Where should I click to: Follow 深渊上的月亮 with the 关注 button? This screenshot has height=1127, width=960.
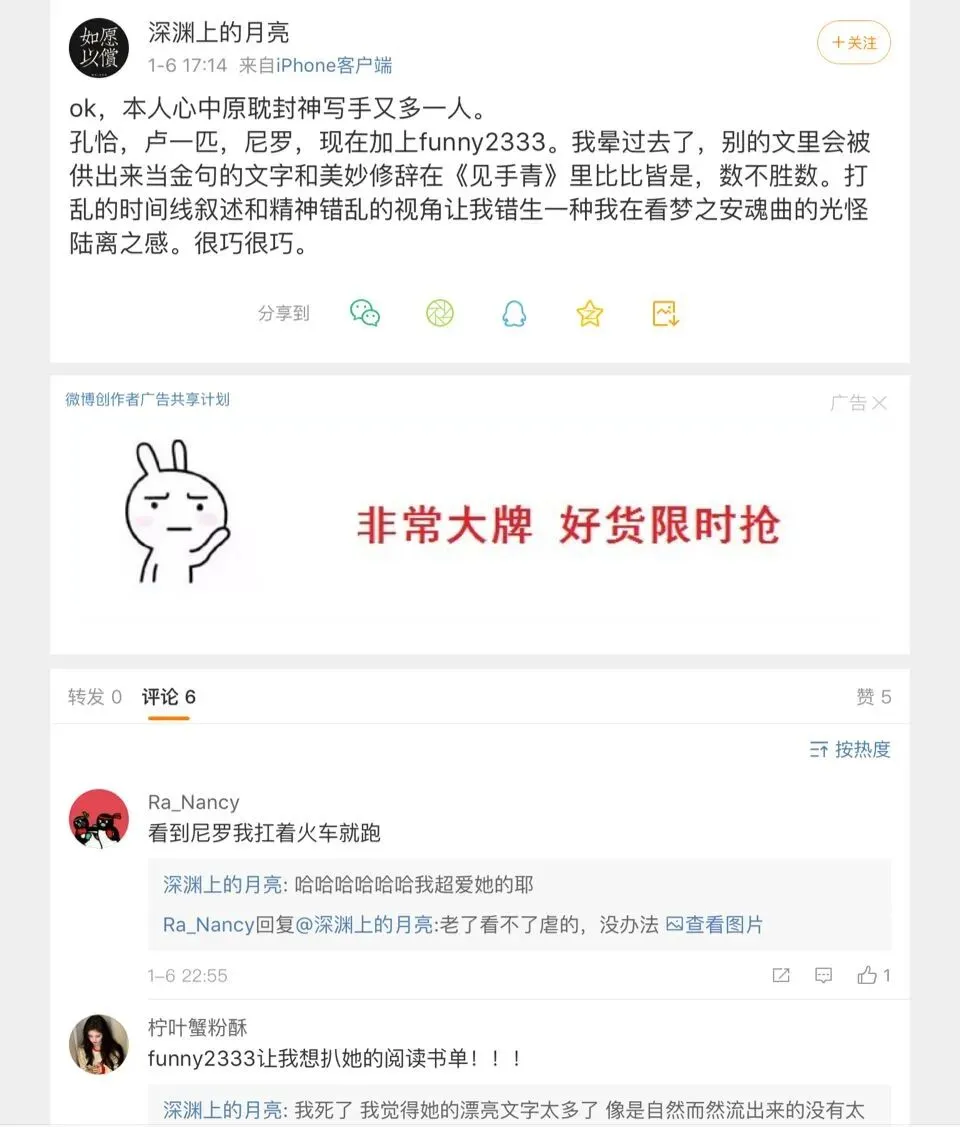853,43
